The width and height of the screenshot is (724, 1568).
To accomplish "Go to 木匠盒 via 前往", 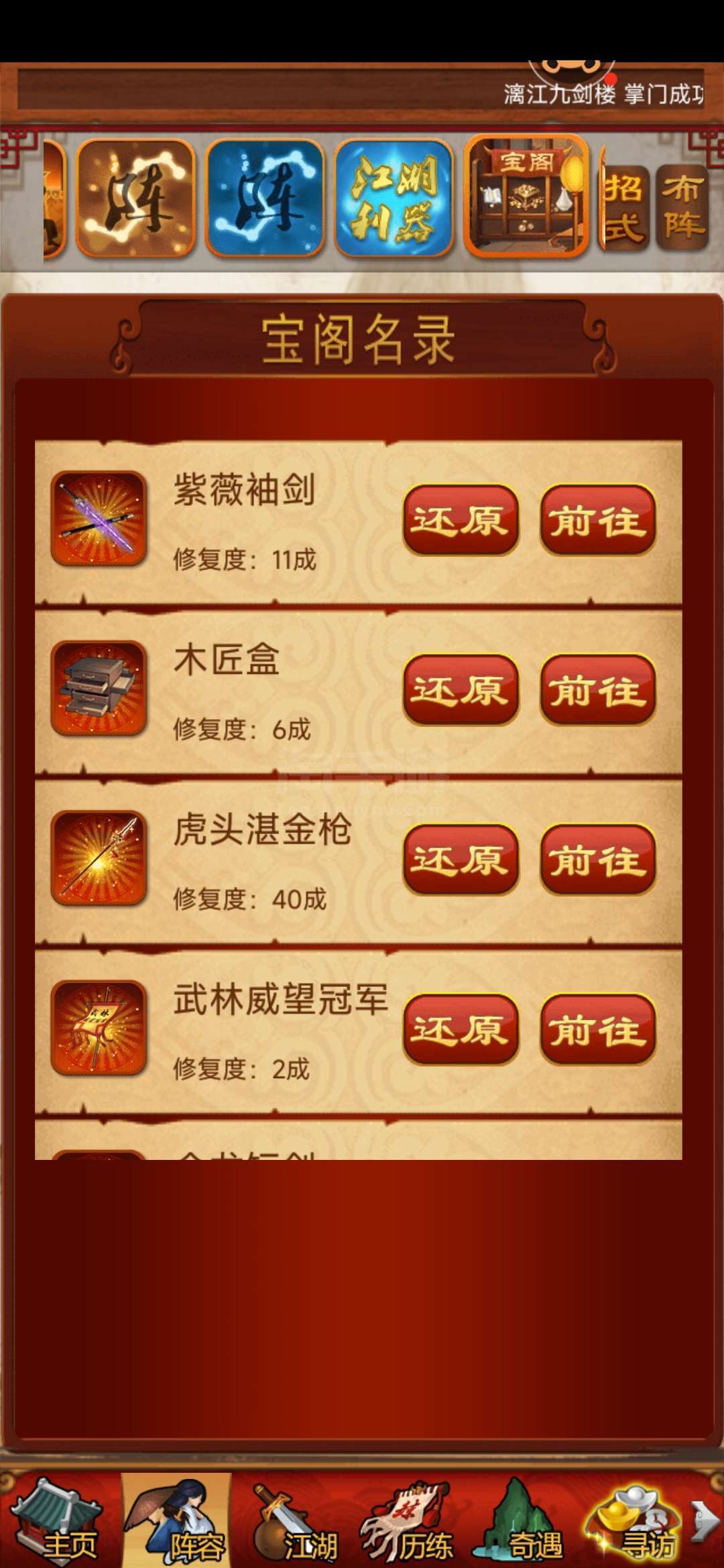I will [597, 690].
